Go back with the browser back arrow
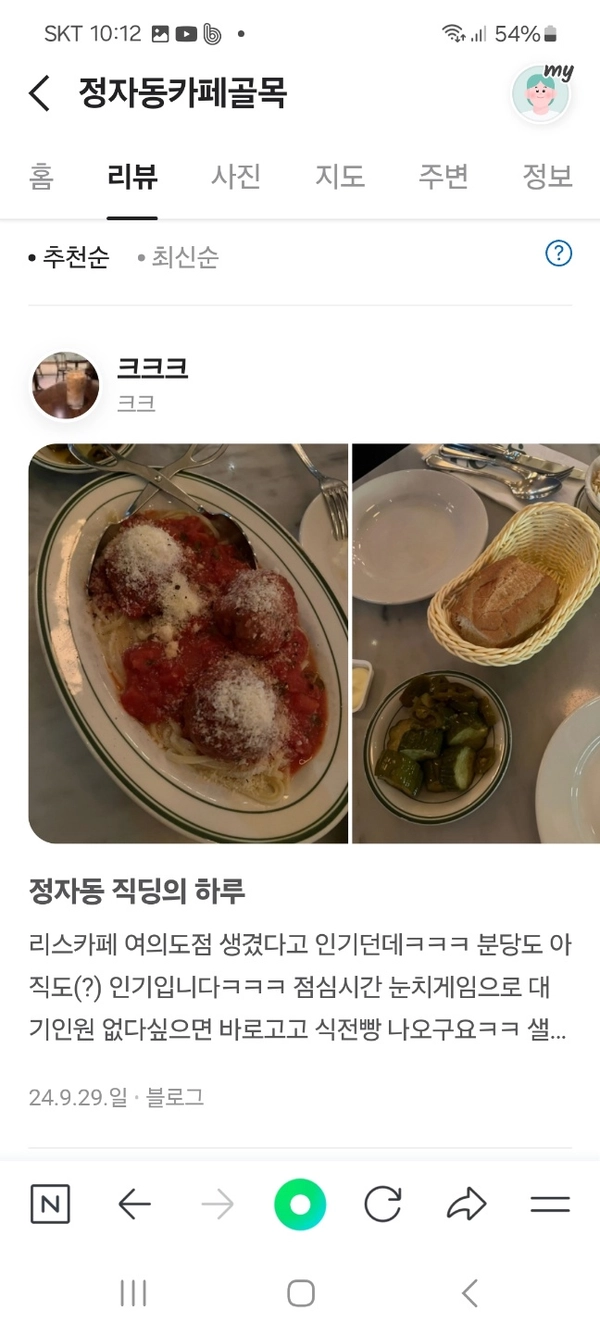The width and height of the screenshot is (600, 1333). click(x=134, y=1204)
